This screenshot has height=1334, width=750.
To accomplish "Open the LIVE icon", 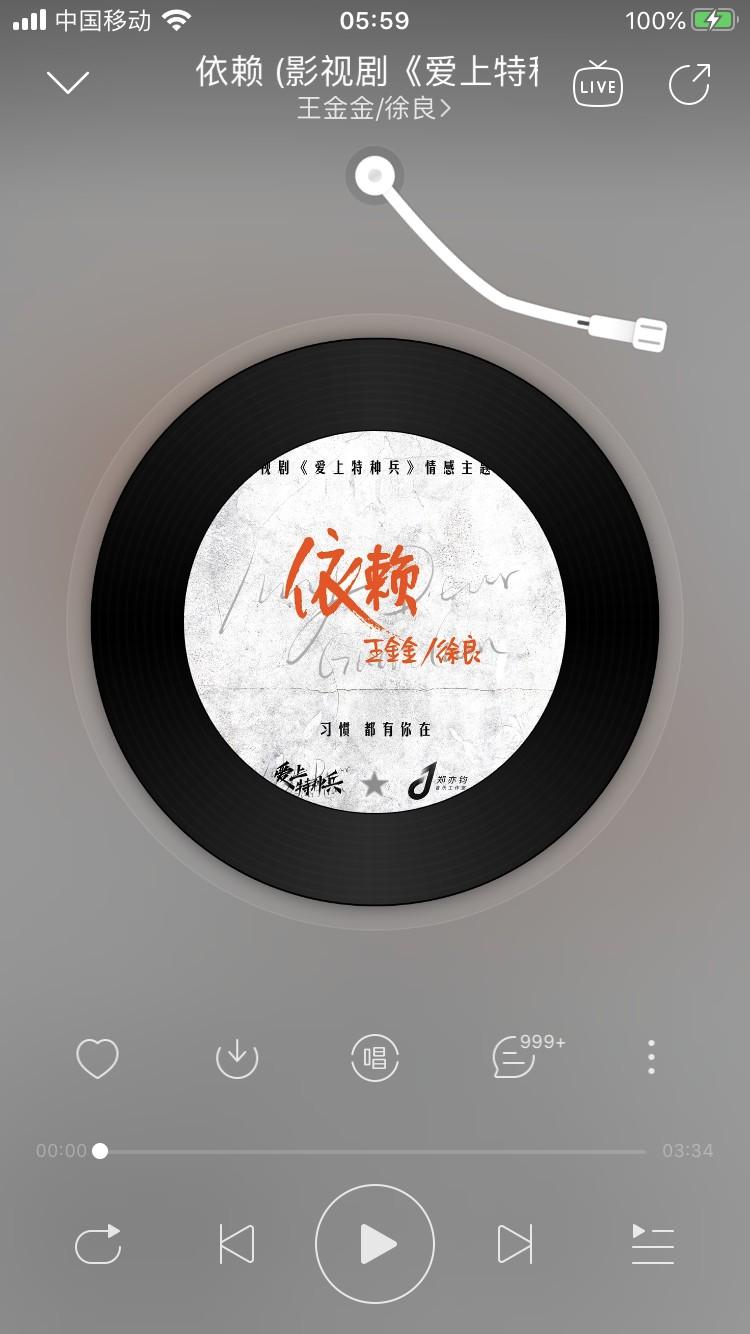I will [598, 84].
